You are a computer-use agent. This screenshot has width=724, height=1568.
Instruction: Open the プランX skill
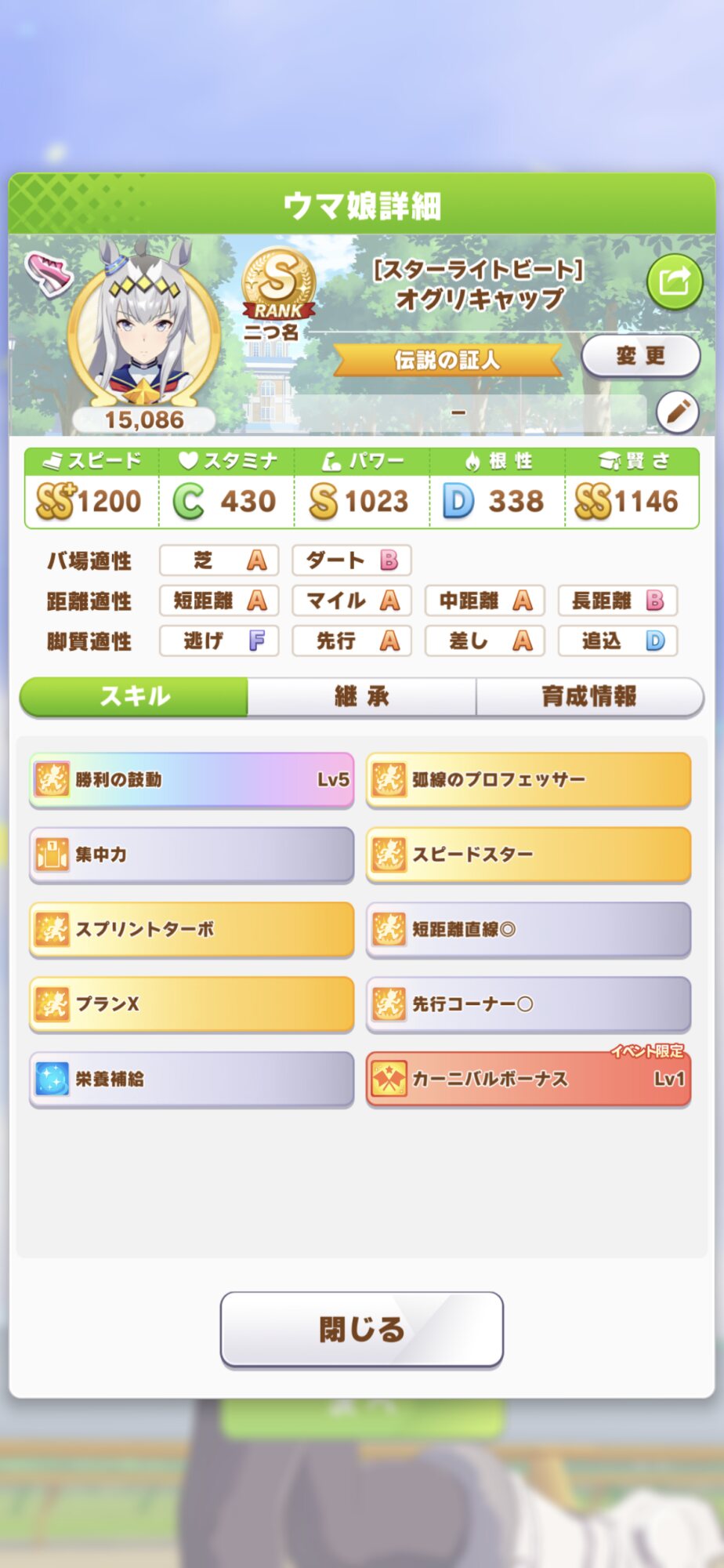coord(192,1004)
